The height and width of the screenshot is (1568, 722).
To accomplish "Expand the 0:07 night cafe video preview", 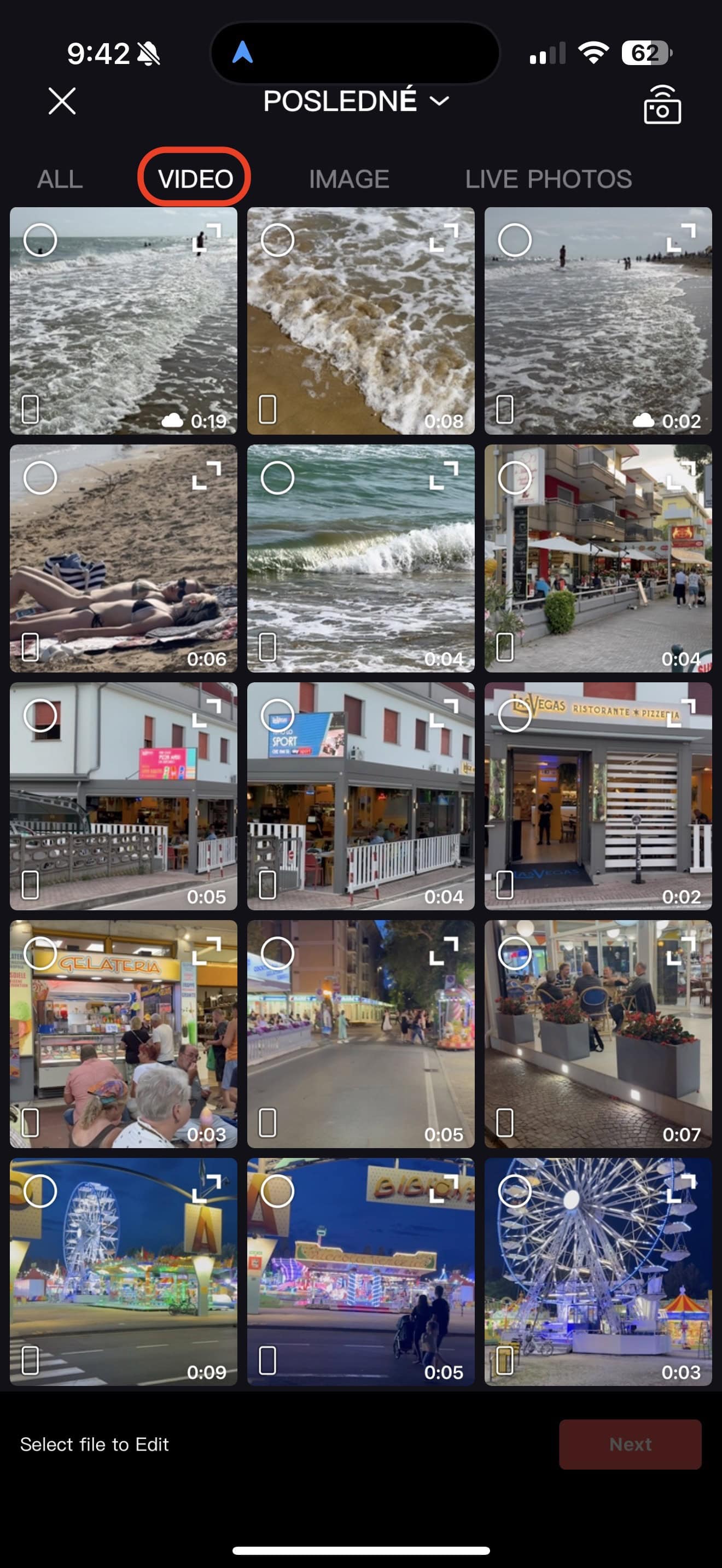I will [x=680, y=950].
